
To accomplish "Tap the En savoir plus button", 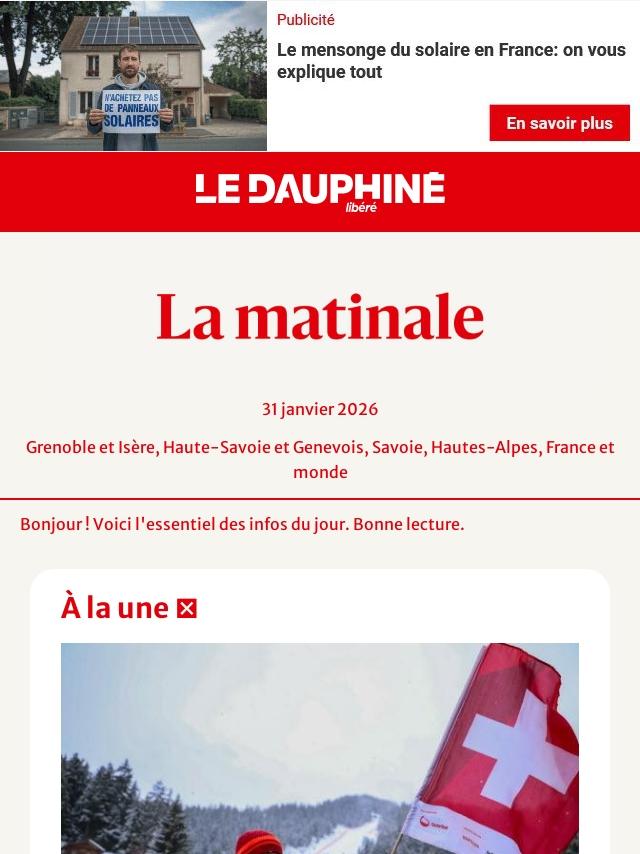I will 559,123.
